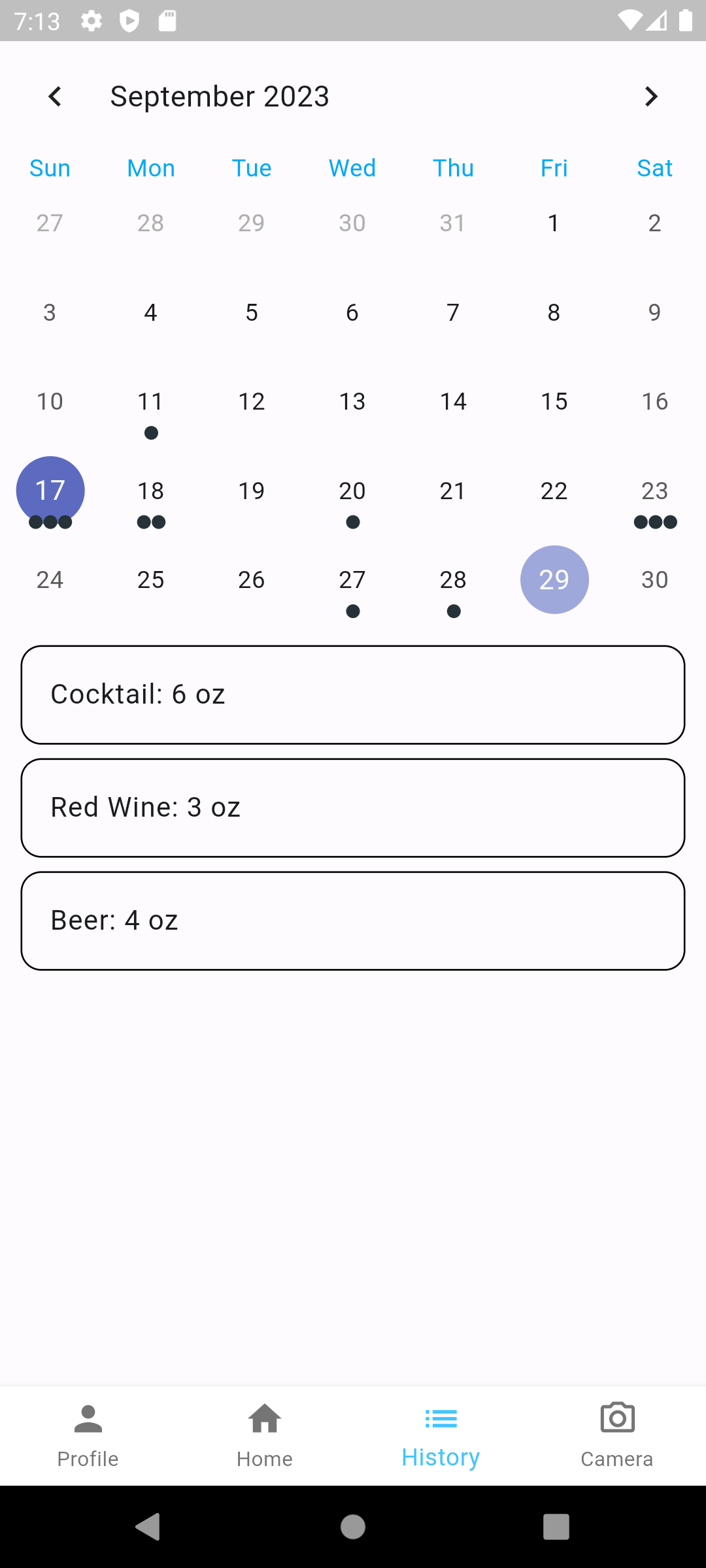This screenshot has height=1568, width=706.
Task: Open the Camera icon
Action: (x=617, y=1418)
